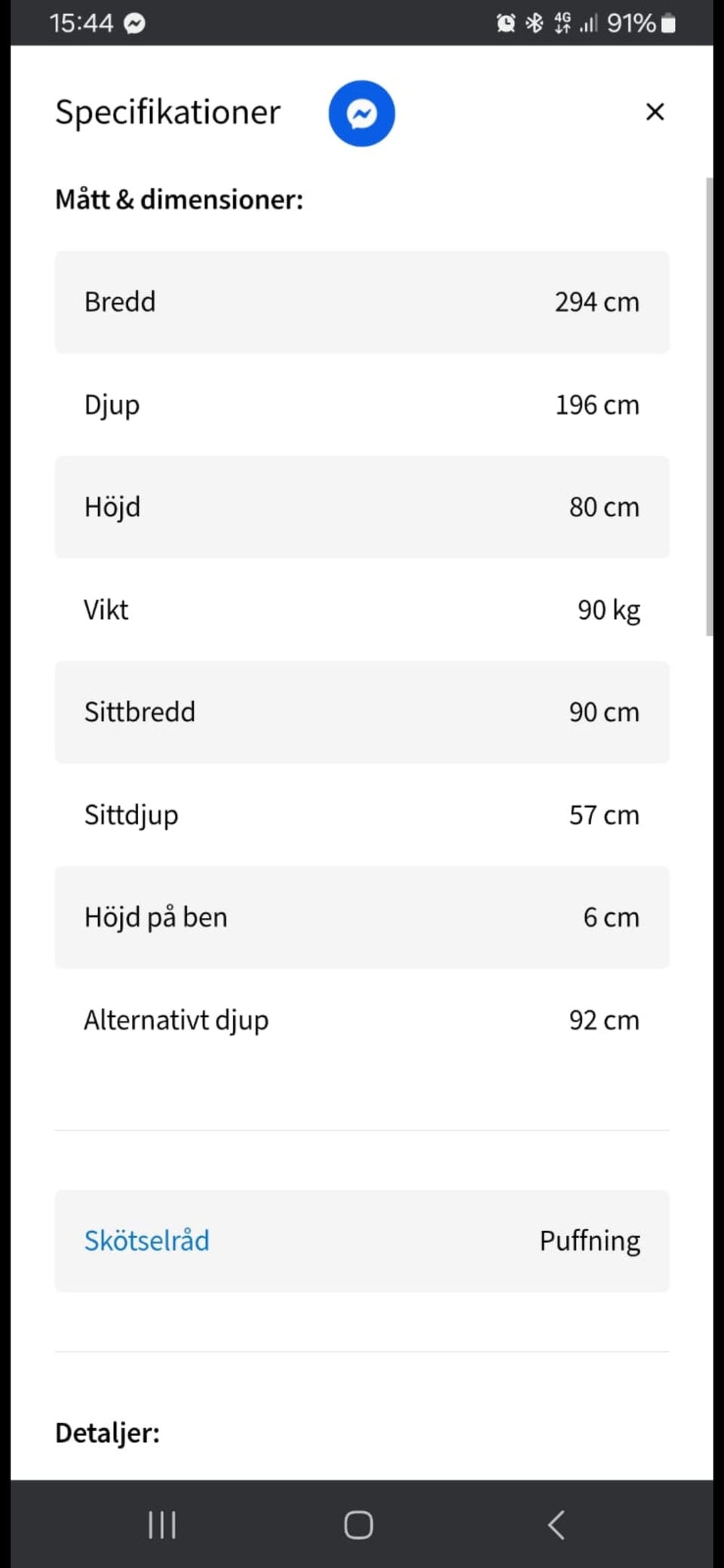Go back with the system back button

[x=556, y=1524]
